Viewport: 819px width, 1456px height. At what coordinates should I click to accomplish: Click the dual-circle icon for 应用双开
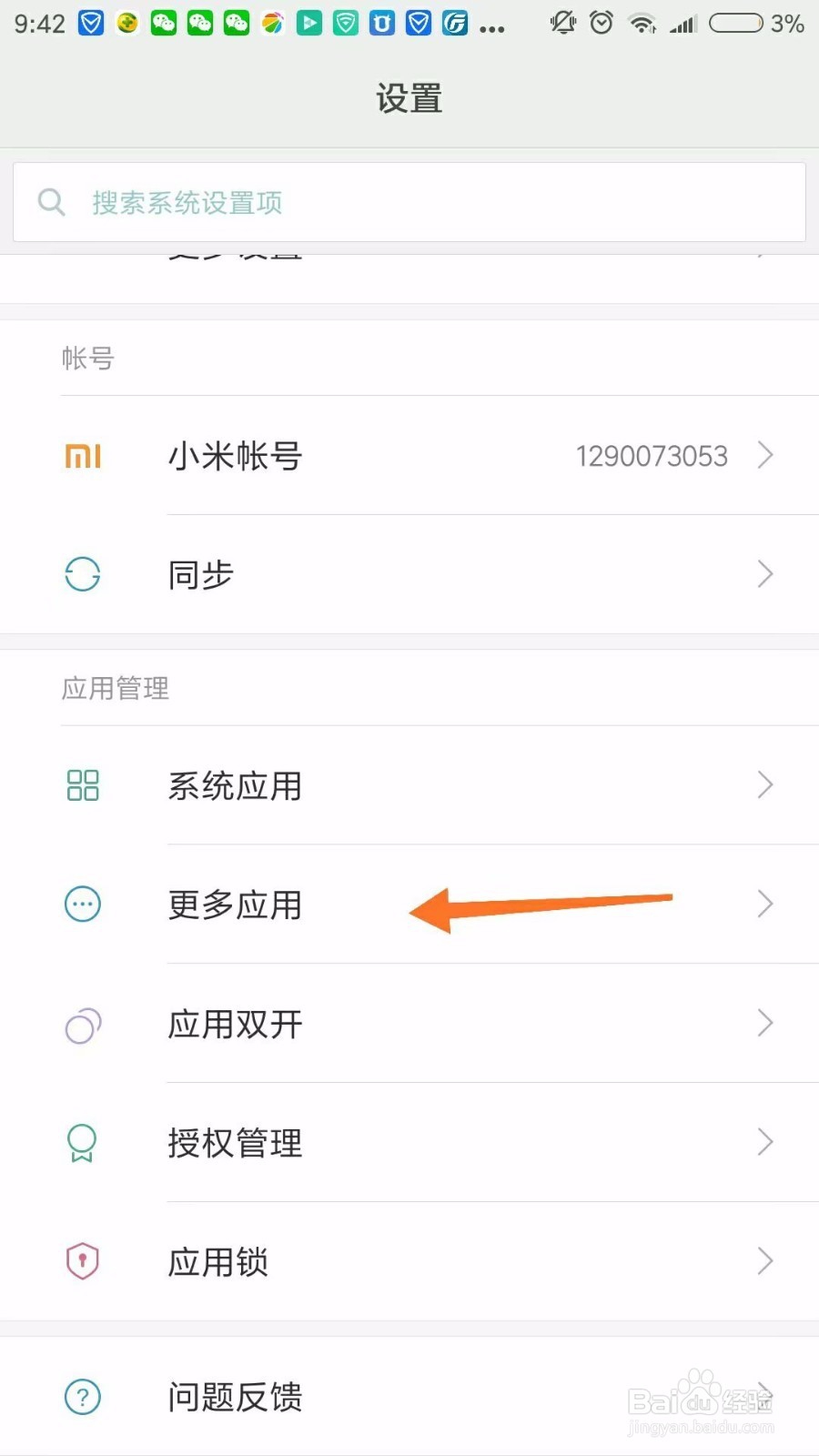81,1025
